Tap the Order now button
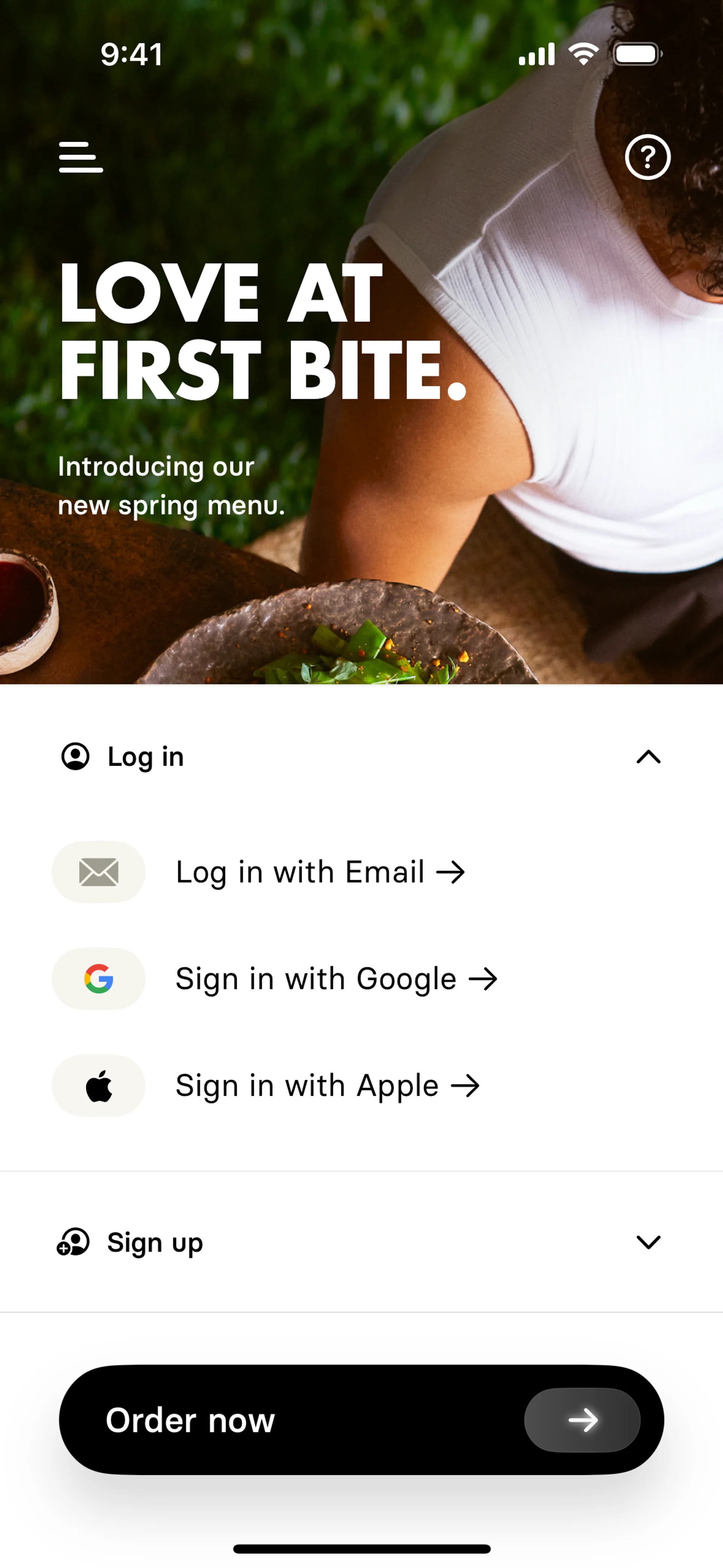The image size is (723, 1568). pyautogui.click(x=361, y=1420)
